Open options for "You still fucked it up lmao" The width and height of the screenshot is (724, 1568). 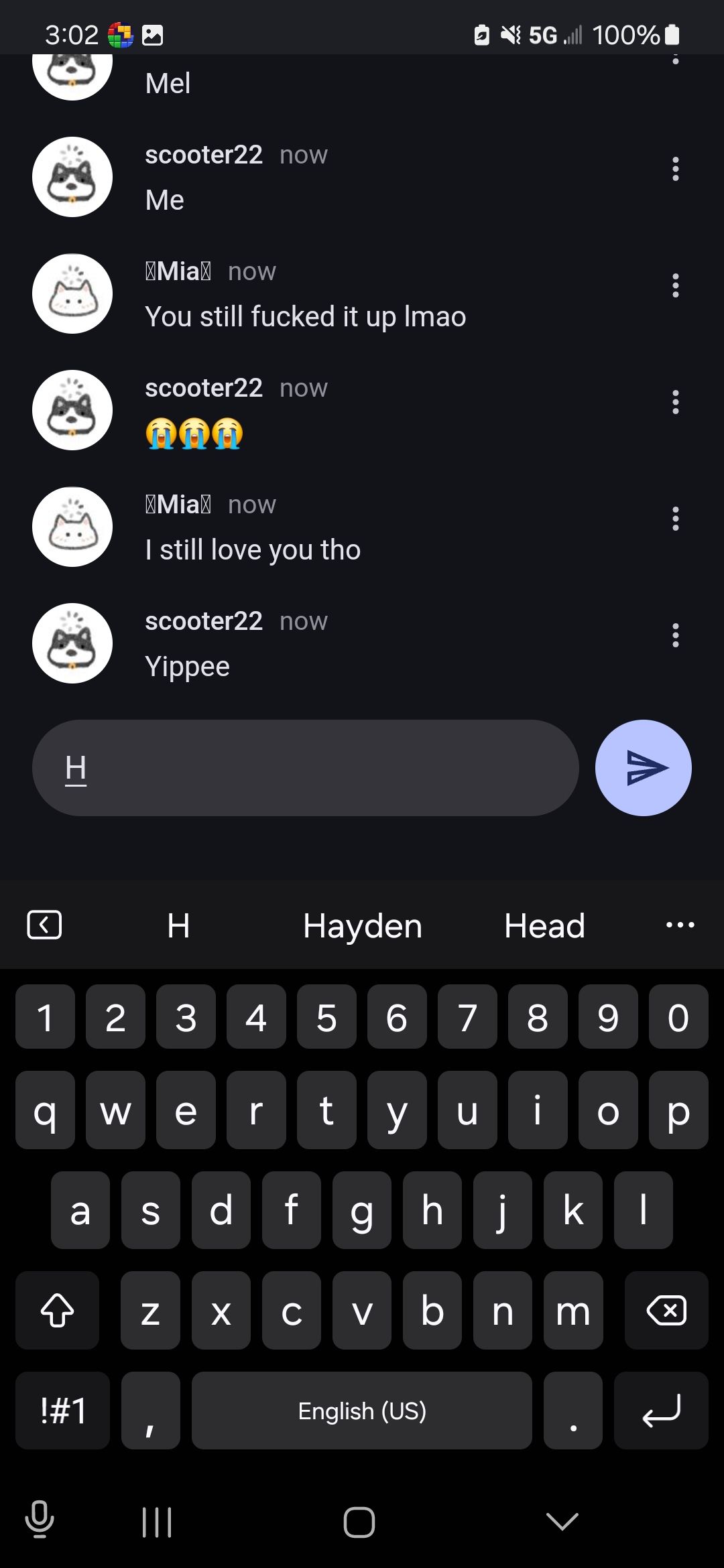(675, 285)
